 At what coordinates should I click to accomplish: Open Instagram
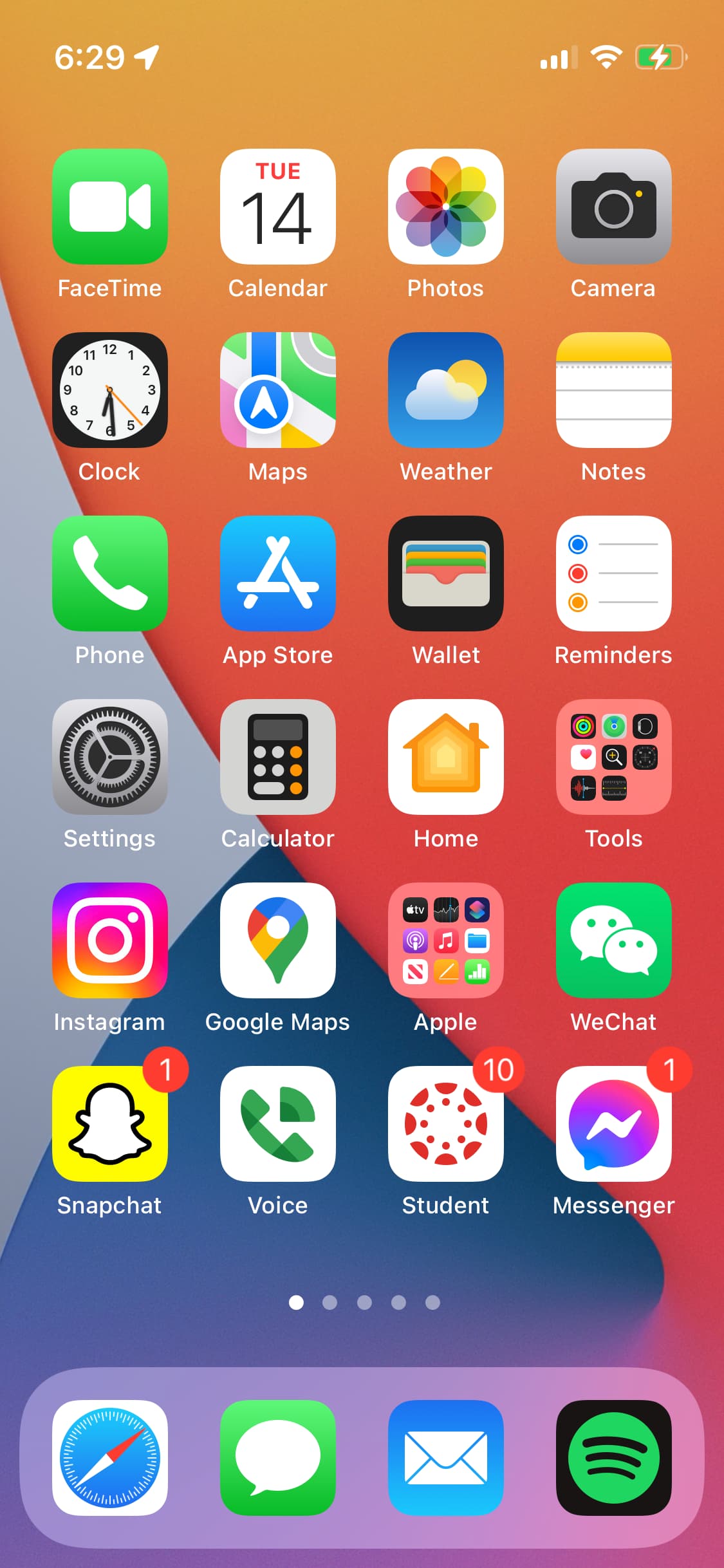110,940
